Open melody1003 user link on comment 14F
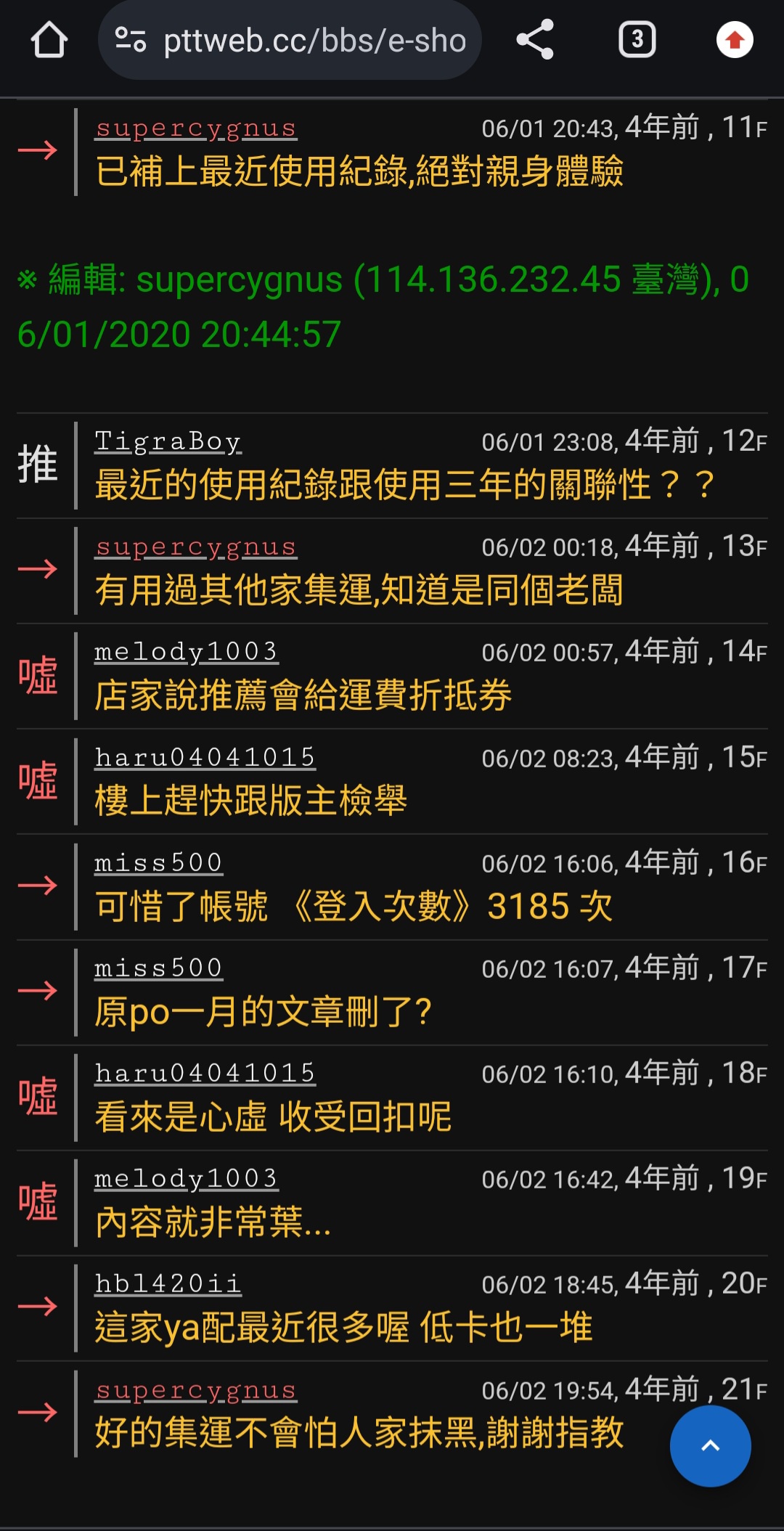 [x=187, y=652]
